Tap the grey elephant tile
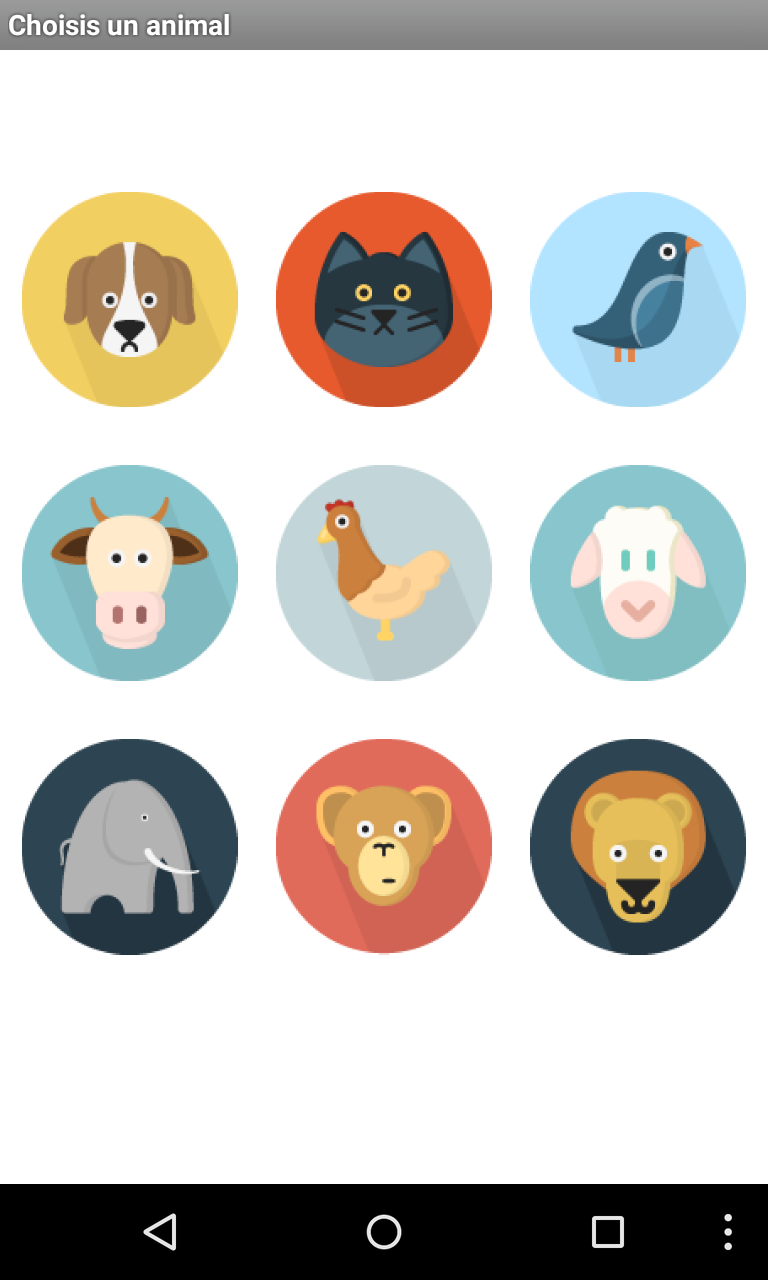The image size is (768, 1280). tap(130, 847)
